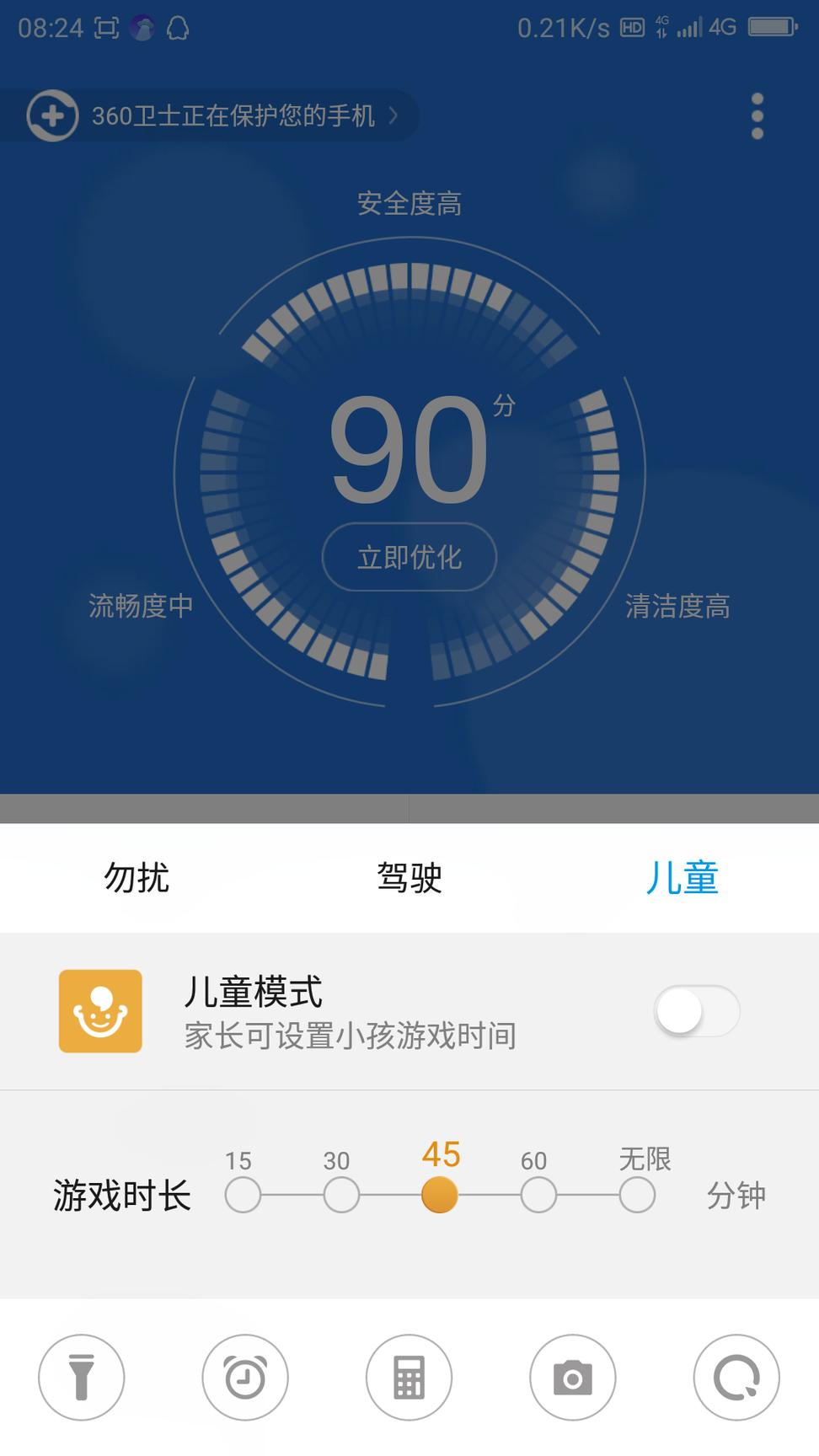The width and height of the screenshot is (819, 1456).
Task: Choose 30 minutes for 游戏时长
Action: pos(340,1194)
